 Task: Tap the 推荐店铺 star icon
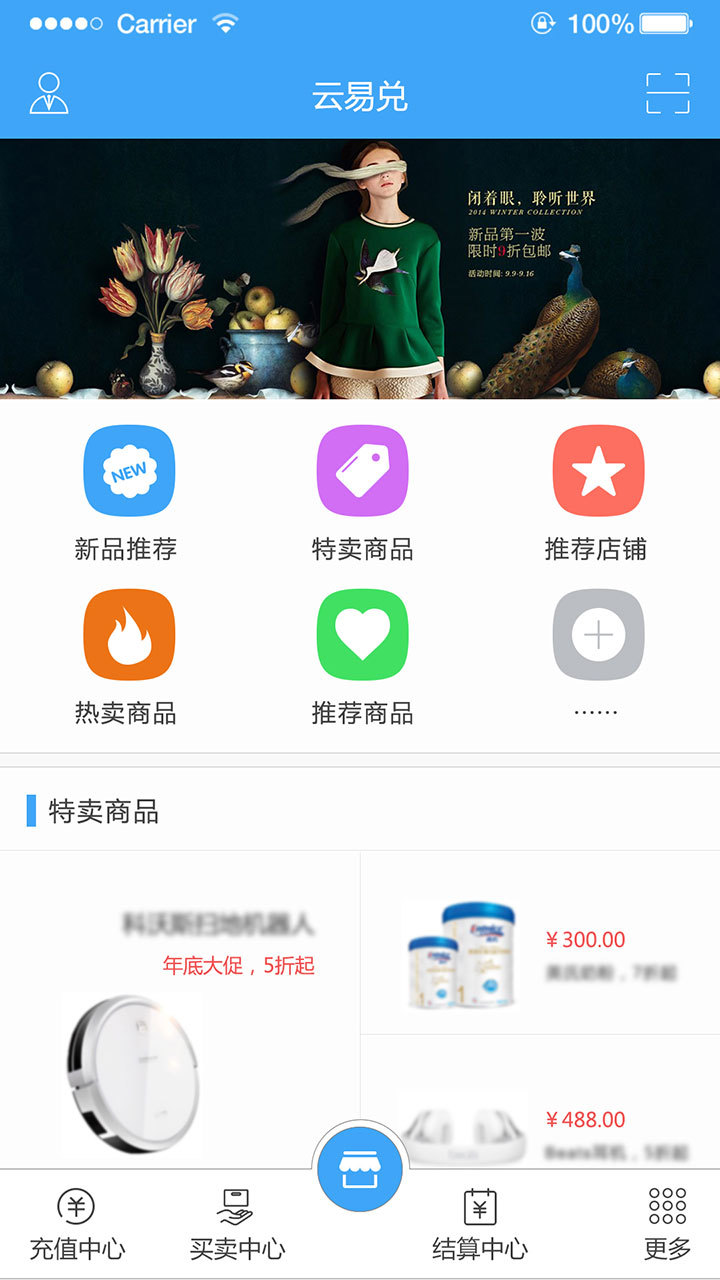pos(598,469)
